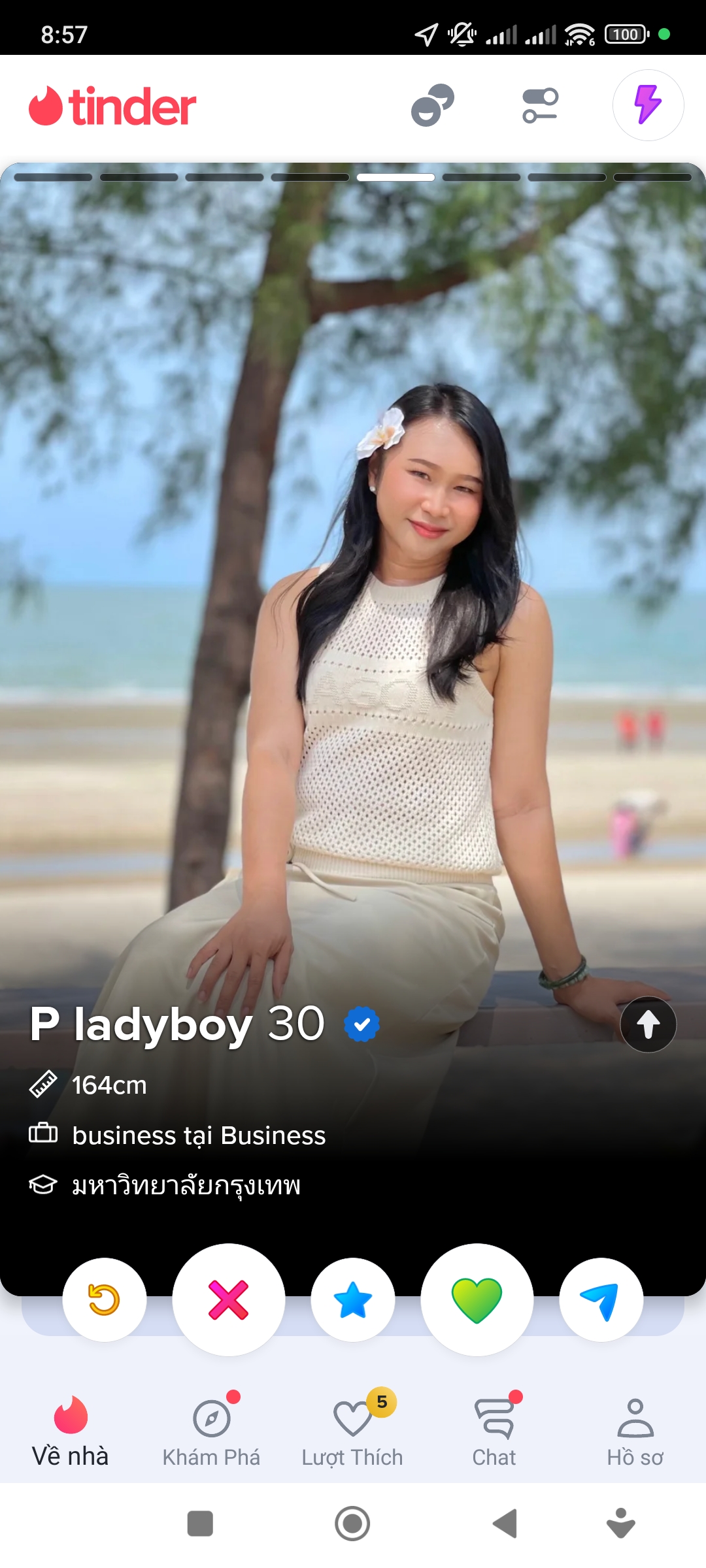
Task: Tap the active photo progress bar segment
Action: pos(396,176)
